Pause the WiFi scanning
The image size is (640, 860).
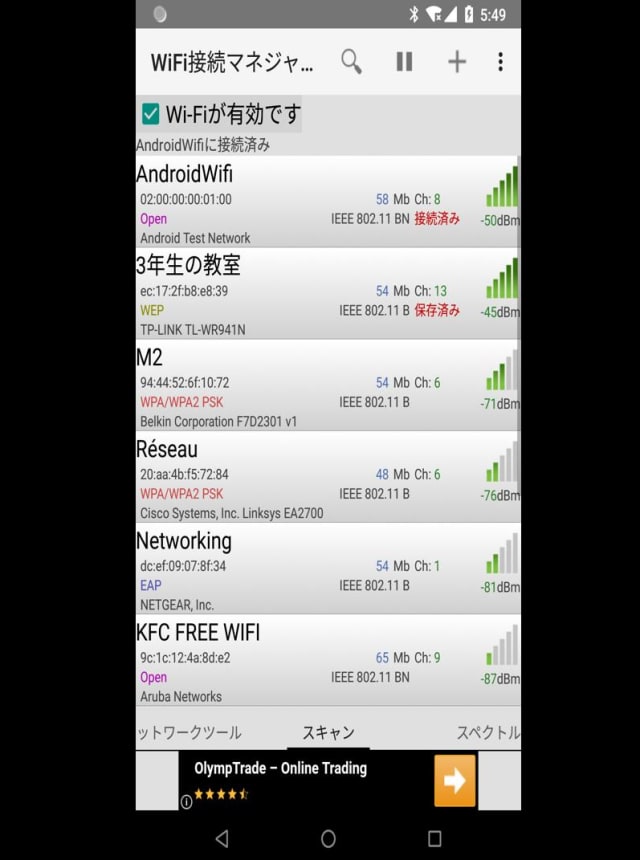click(x=404, y=62)
